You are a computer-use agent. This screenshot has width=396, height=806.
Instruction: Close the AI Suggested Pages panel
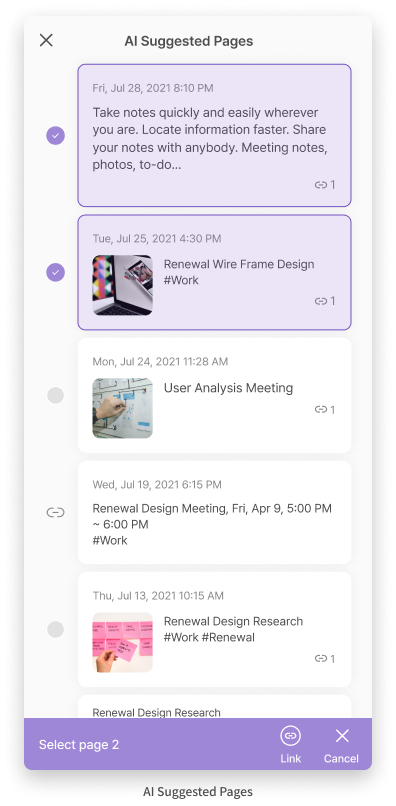[46, 41]
